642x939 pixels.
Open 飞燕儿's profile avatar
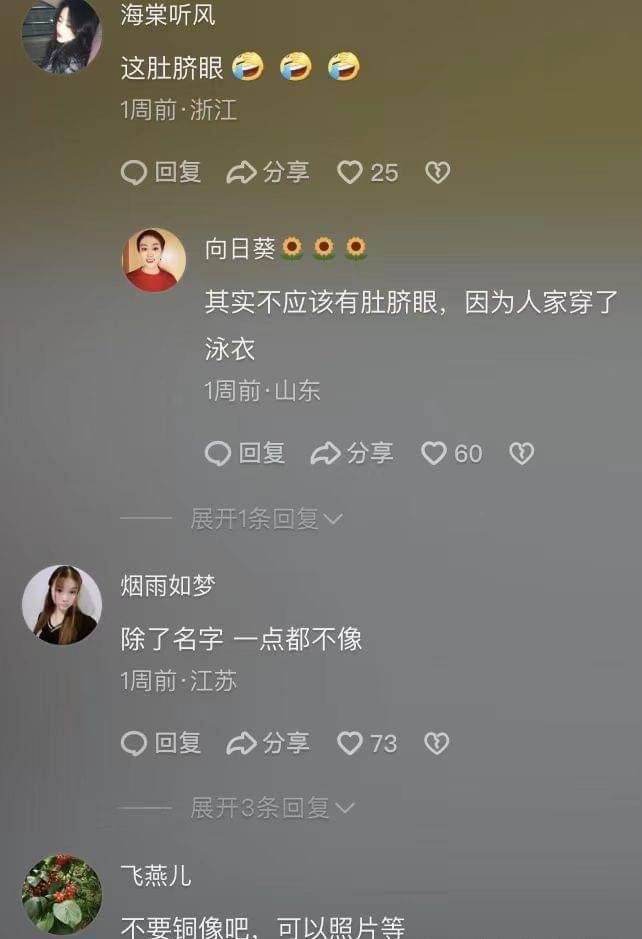[x=62, y=893]
